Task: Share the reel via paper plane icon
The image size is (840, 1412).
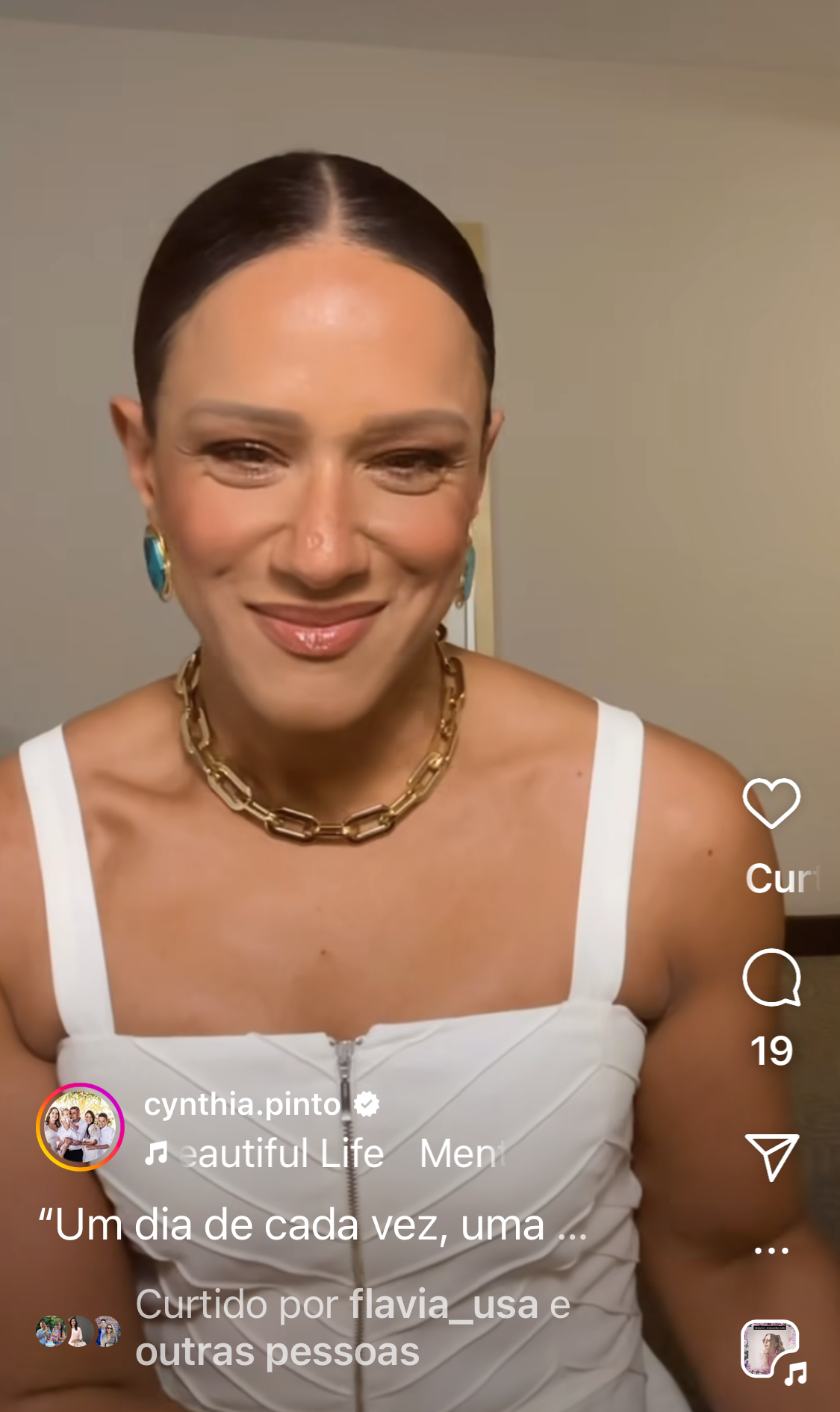Action: (771, 1157)
